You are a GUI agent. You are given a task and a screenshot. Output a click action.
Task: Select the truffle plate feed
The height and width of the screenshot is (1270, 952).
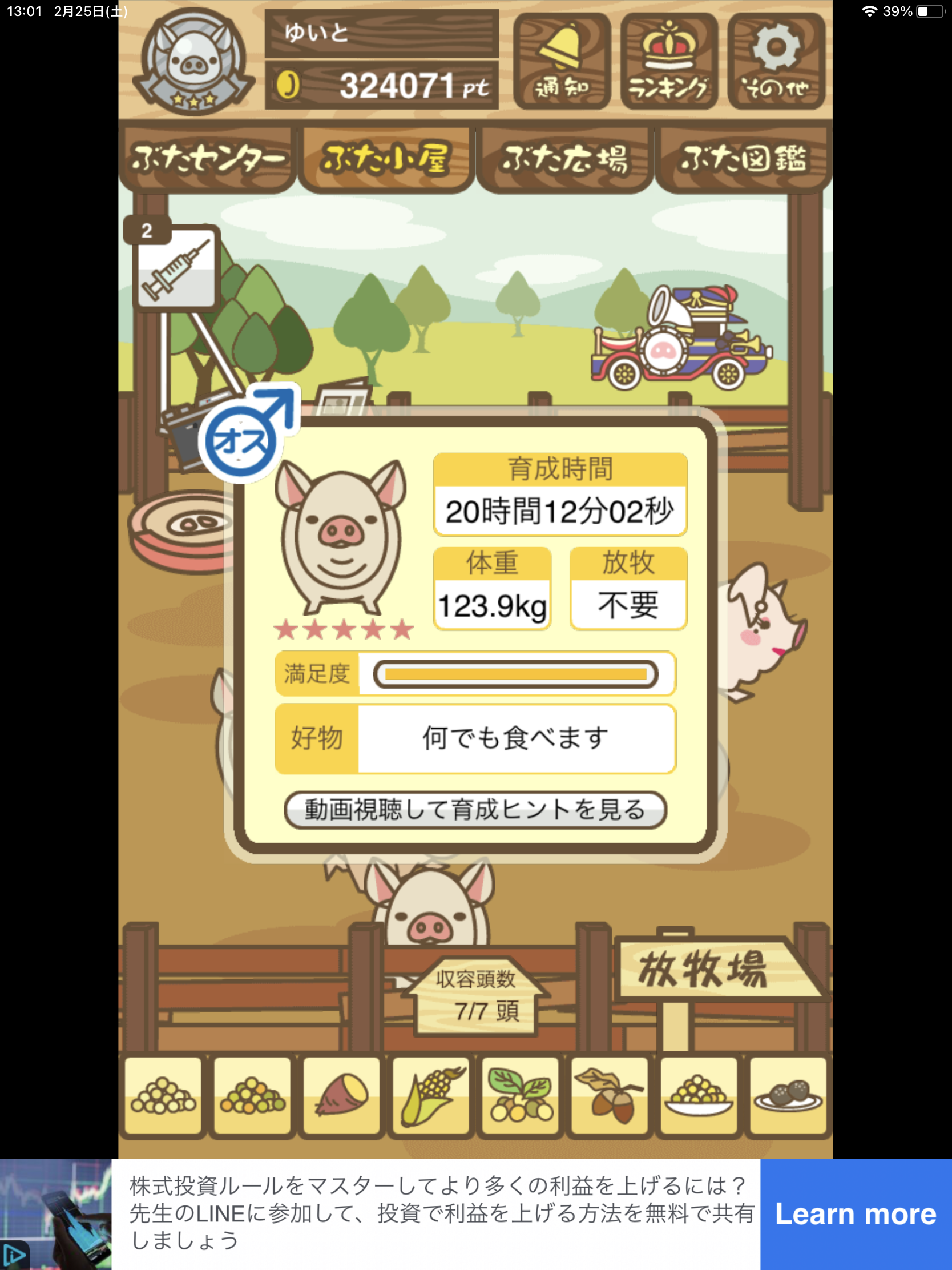click(788, 1096)
